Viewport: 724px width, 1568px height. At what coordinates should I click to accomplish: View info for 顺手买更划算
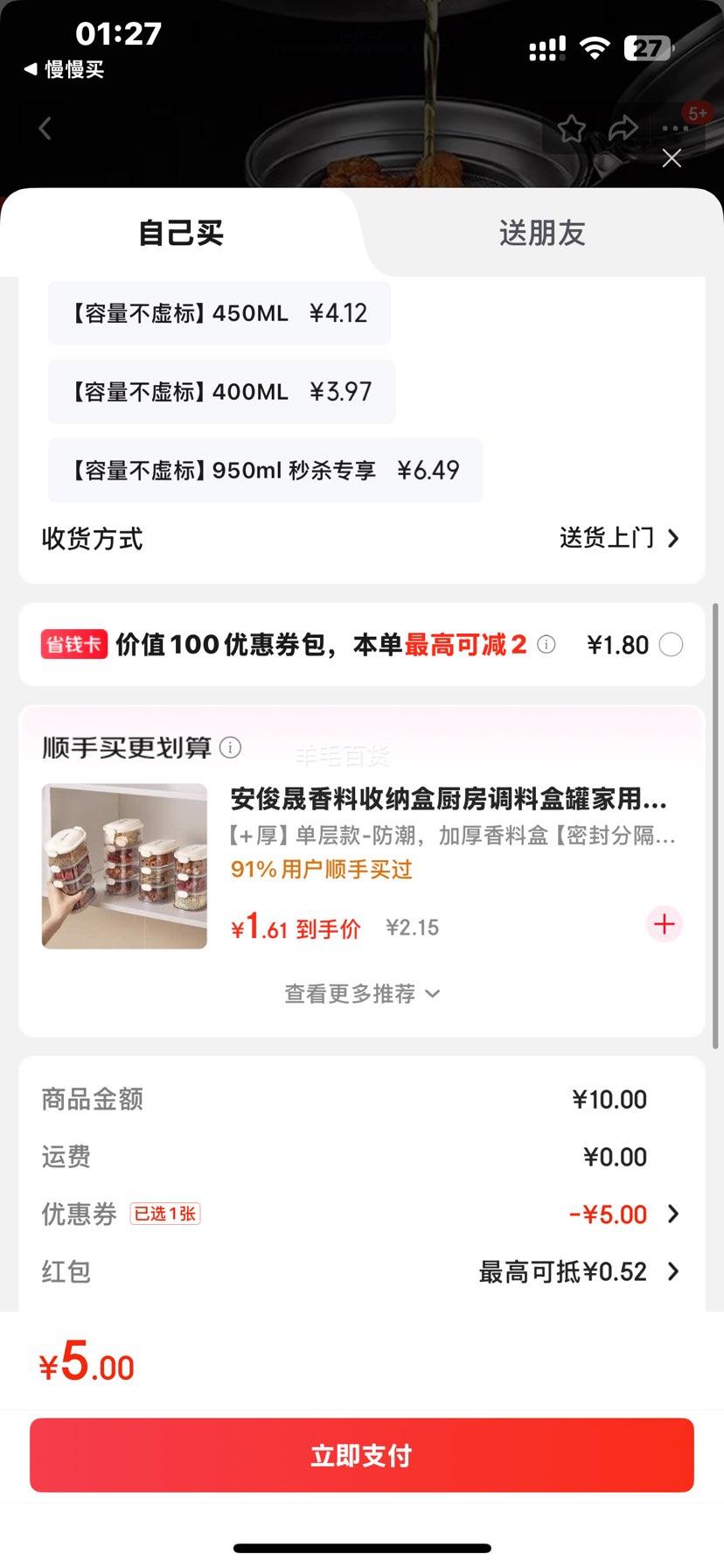point(230,748)
